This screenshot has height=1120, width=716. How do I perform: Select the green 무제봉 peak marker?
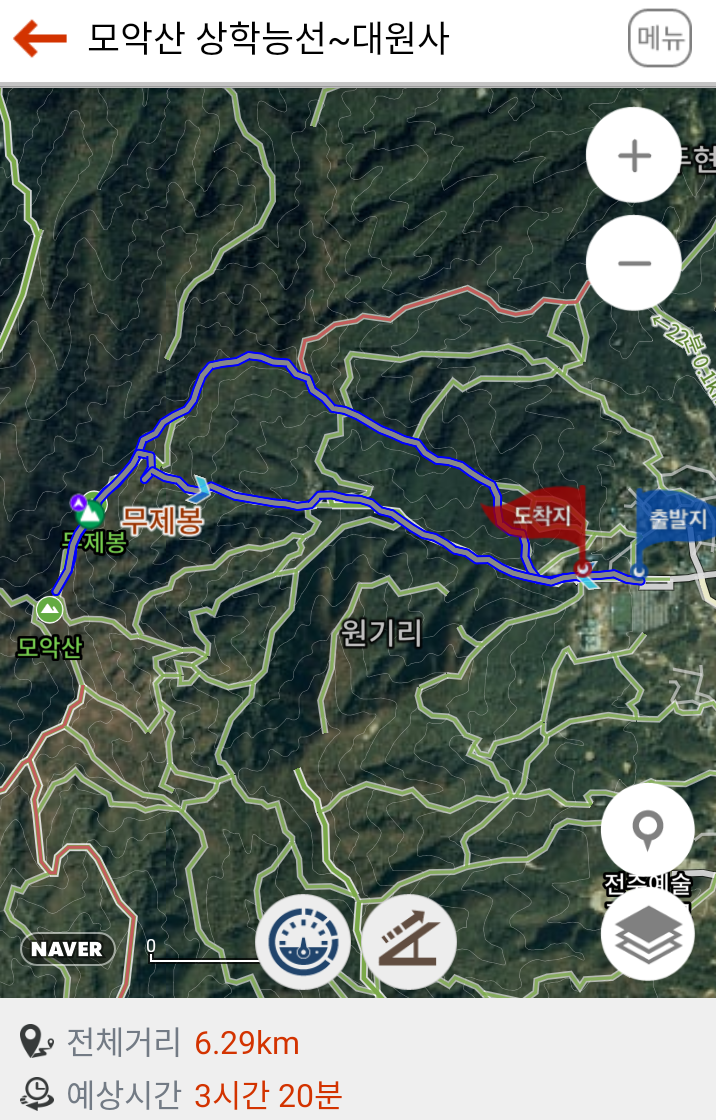click(x=91, y=512)
